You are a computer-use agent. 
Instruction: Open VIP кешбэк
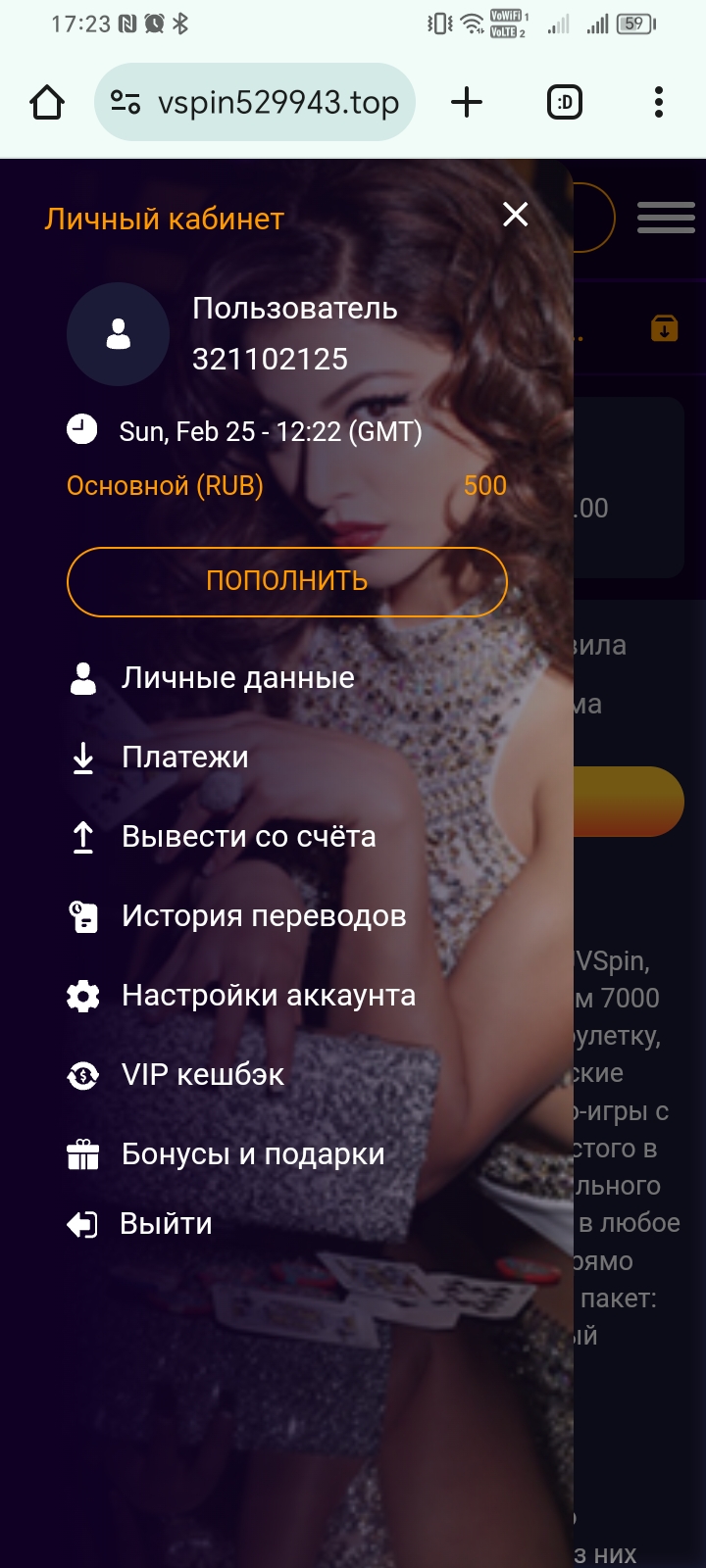point(202,1075)
